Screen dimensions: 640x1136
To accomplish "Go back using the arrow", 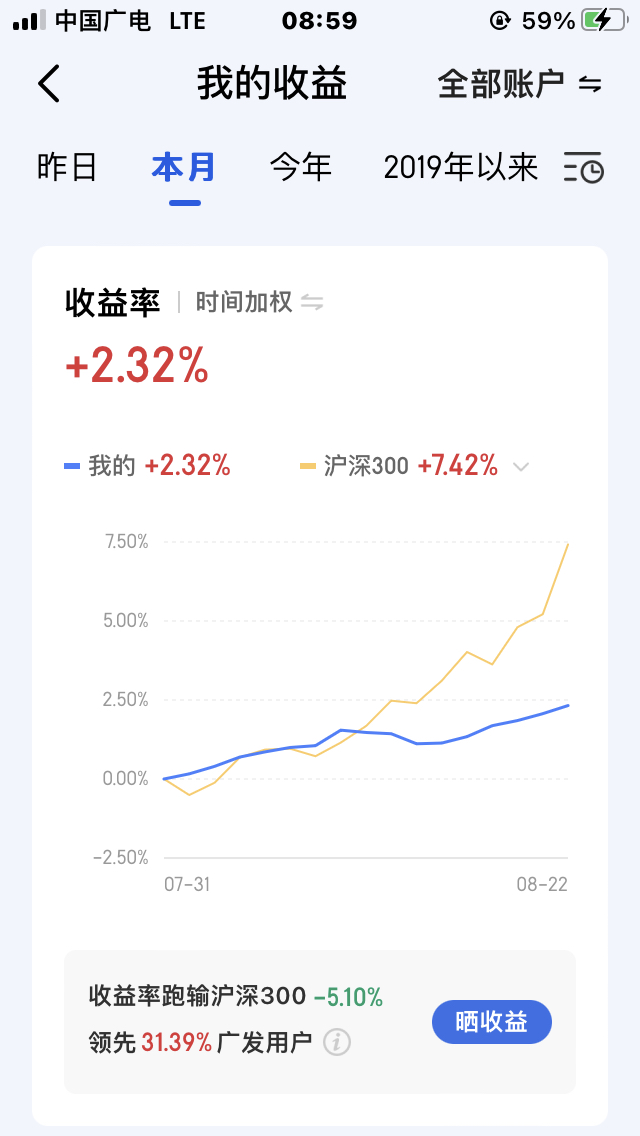I will [x=49, y=84].
